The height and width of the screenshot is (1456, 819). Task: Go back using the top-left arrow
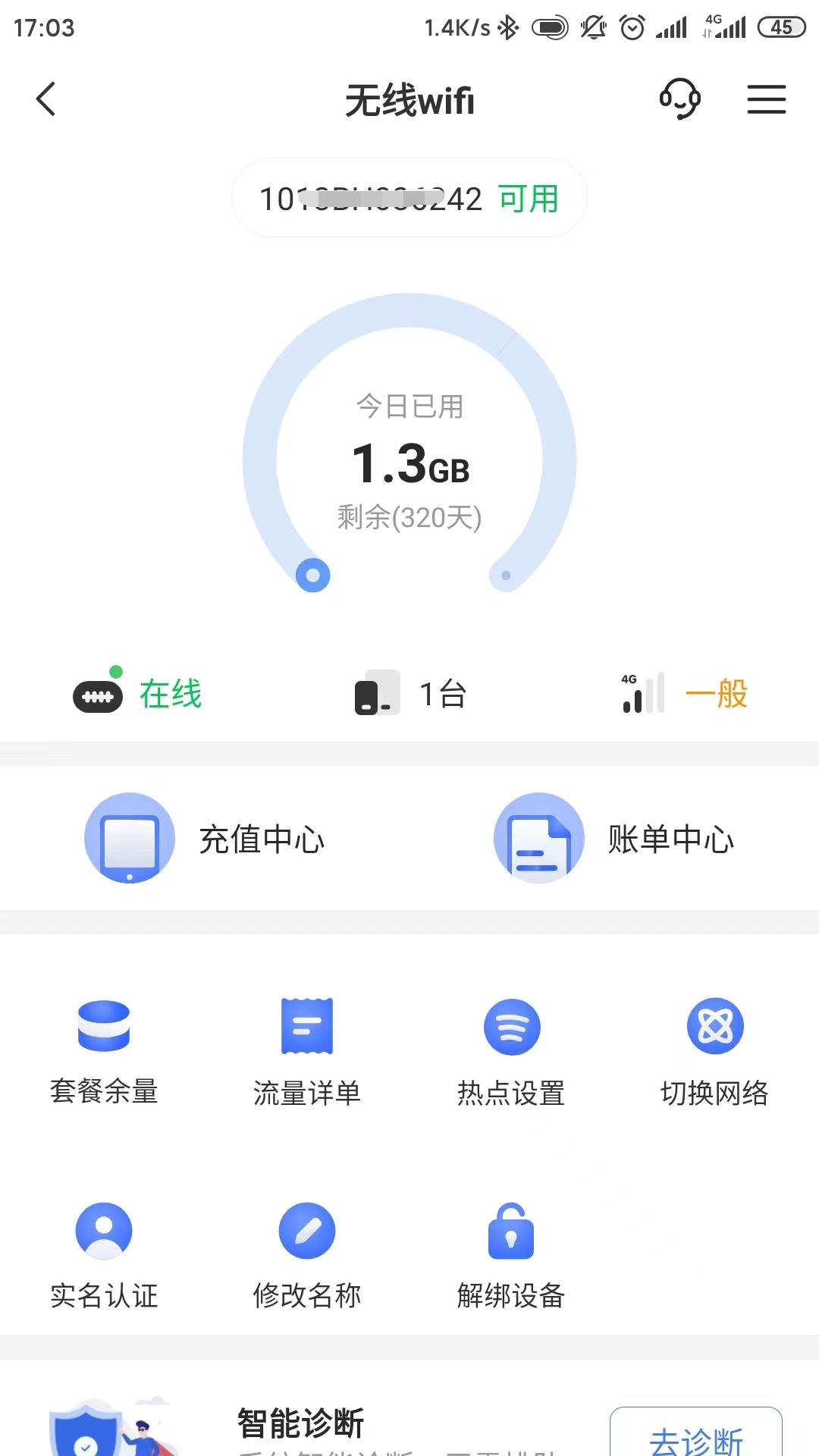[45, 99]
